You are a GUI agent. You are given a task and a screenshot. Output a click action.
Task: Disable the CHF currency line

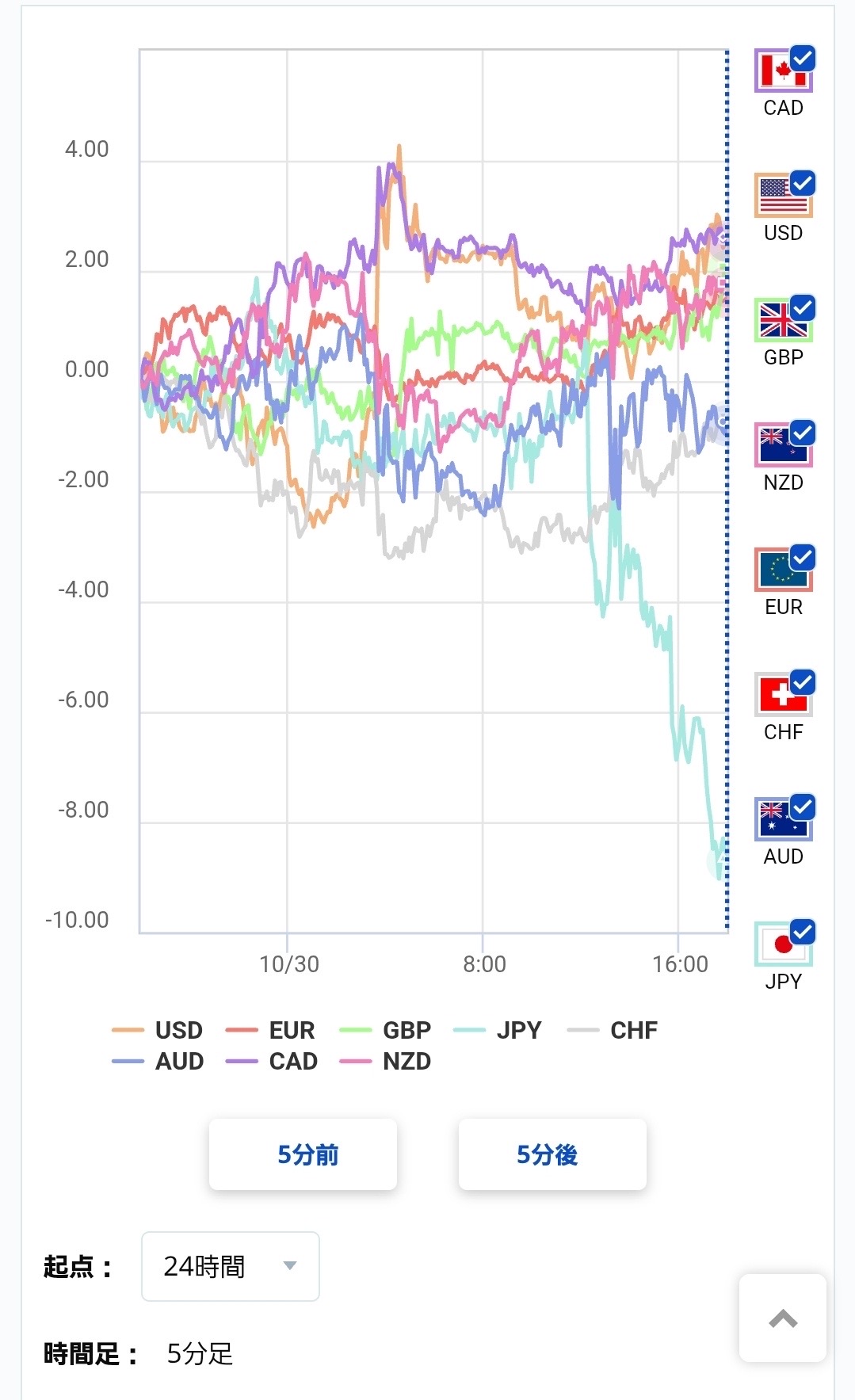click(783, 695)
